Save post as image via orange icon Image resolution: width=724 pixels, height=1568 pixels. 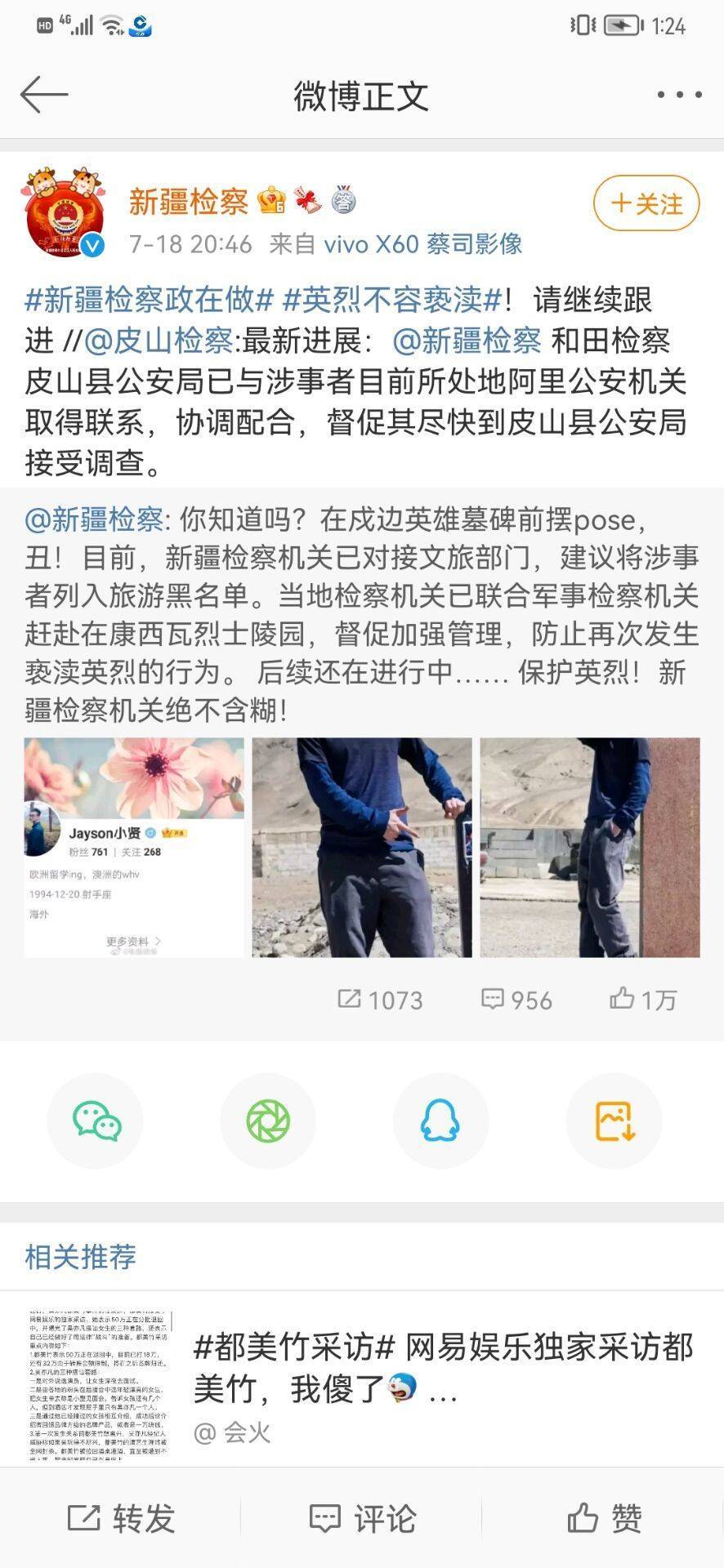(x=615, y=1120)
